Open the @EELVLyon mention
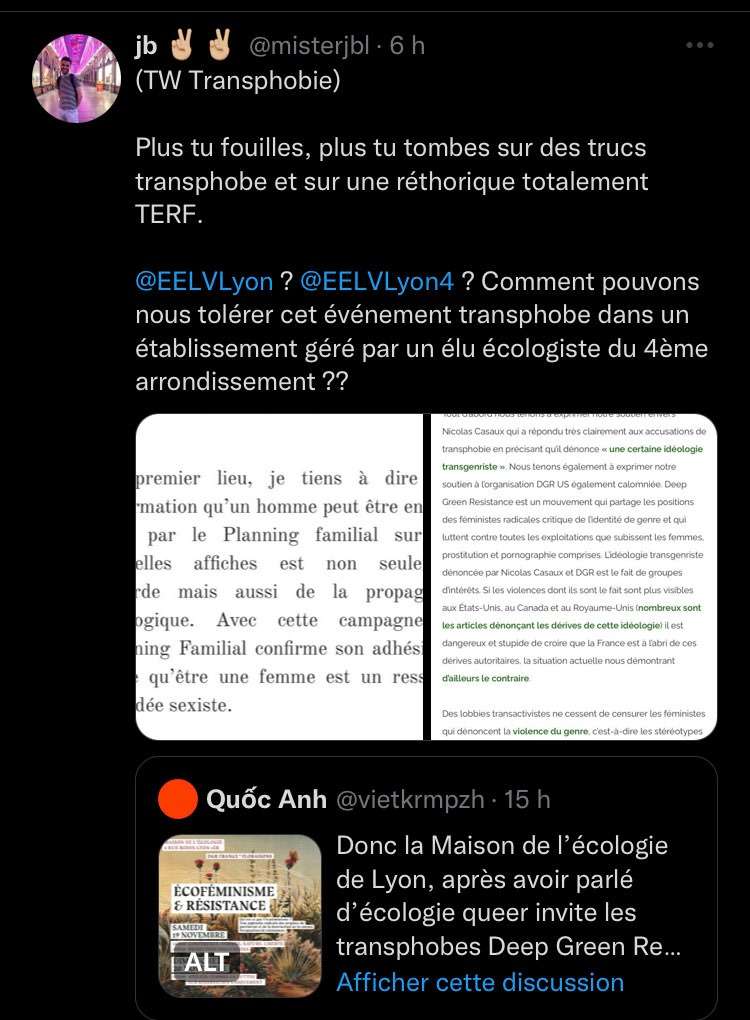 coord(203,282)
